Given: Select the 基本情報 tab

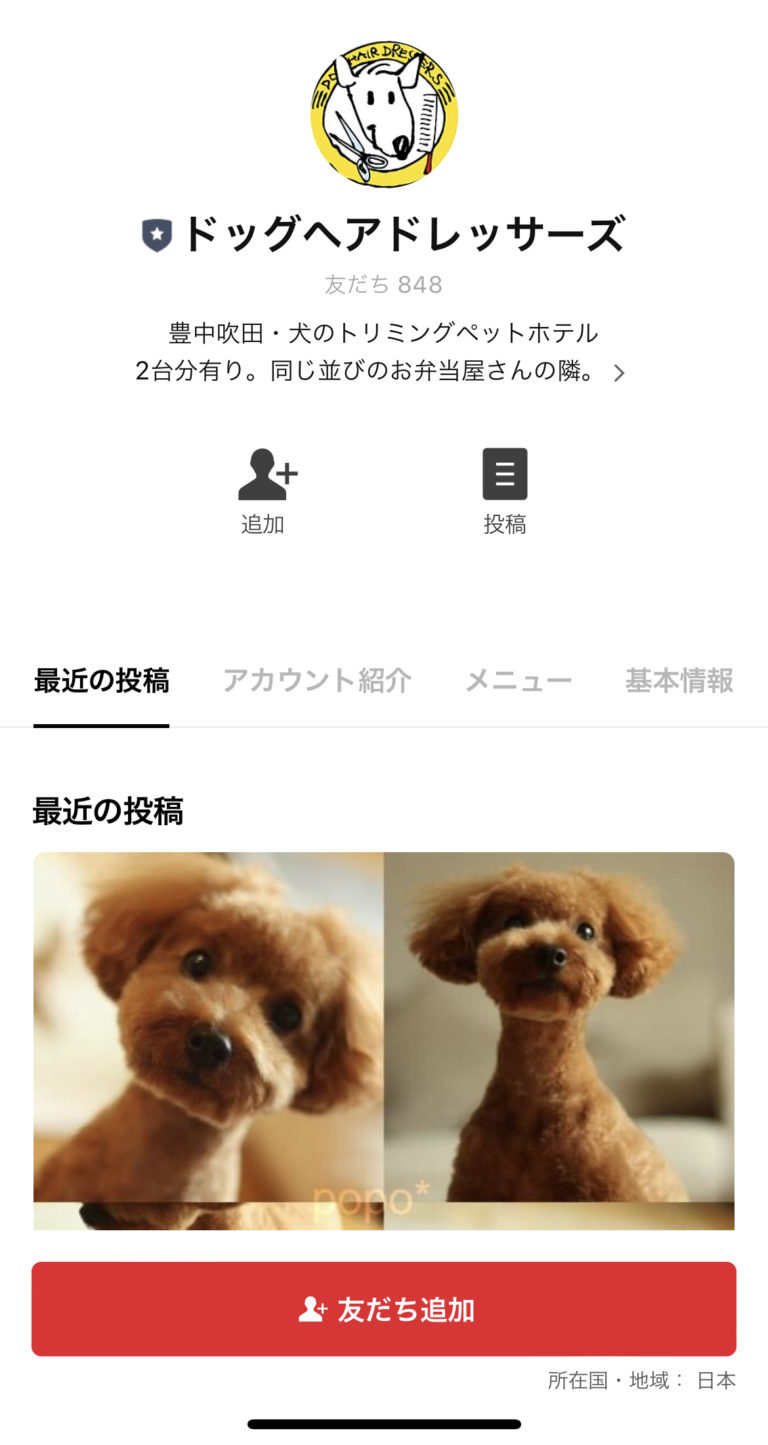Looking at the screenshot, I should [x=679, y=681].
